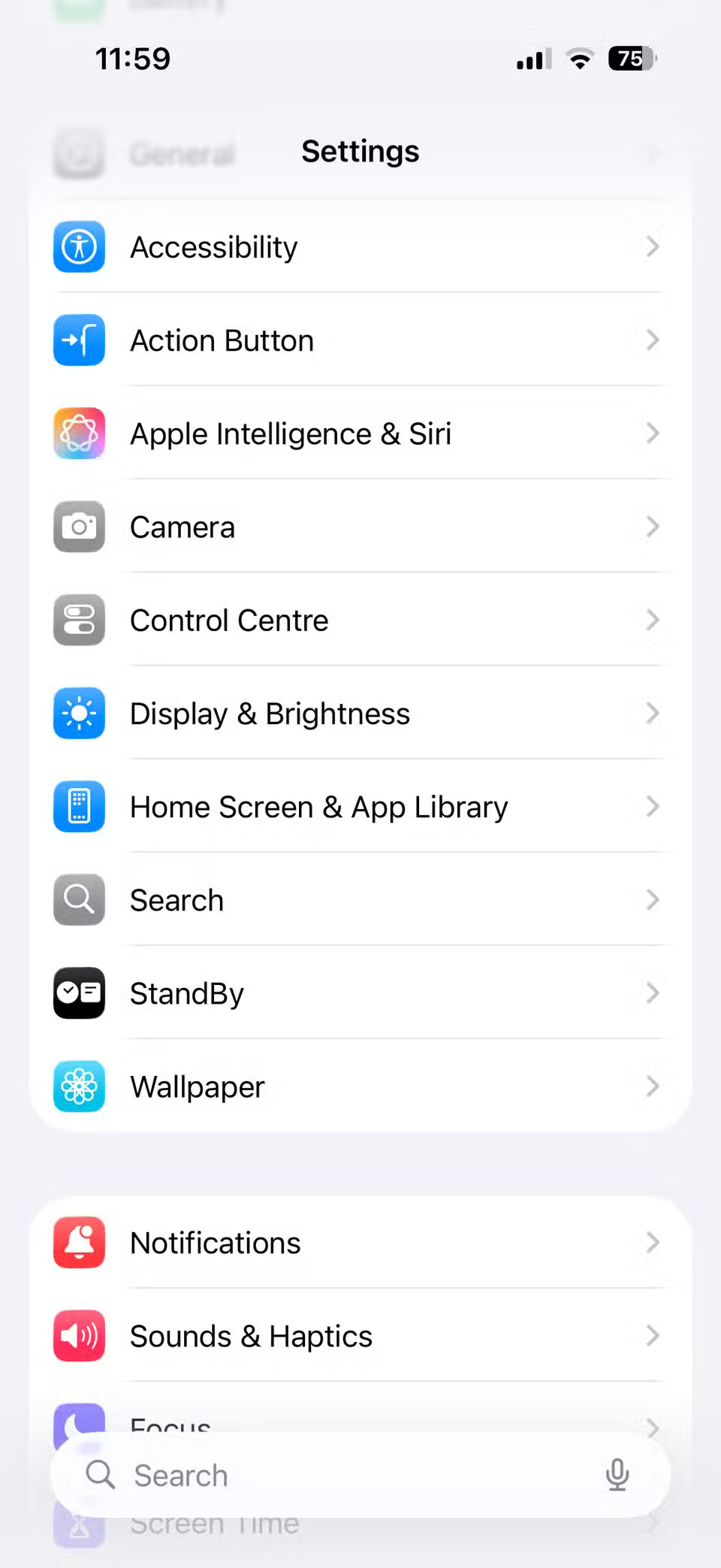Select the Search magnifier icon
The image size is (721, 1568).
[x=79, y=900]
